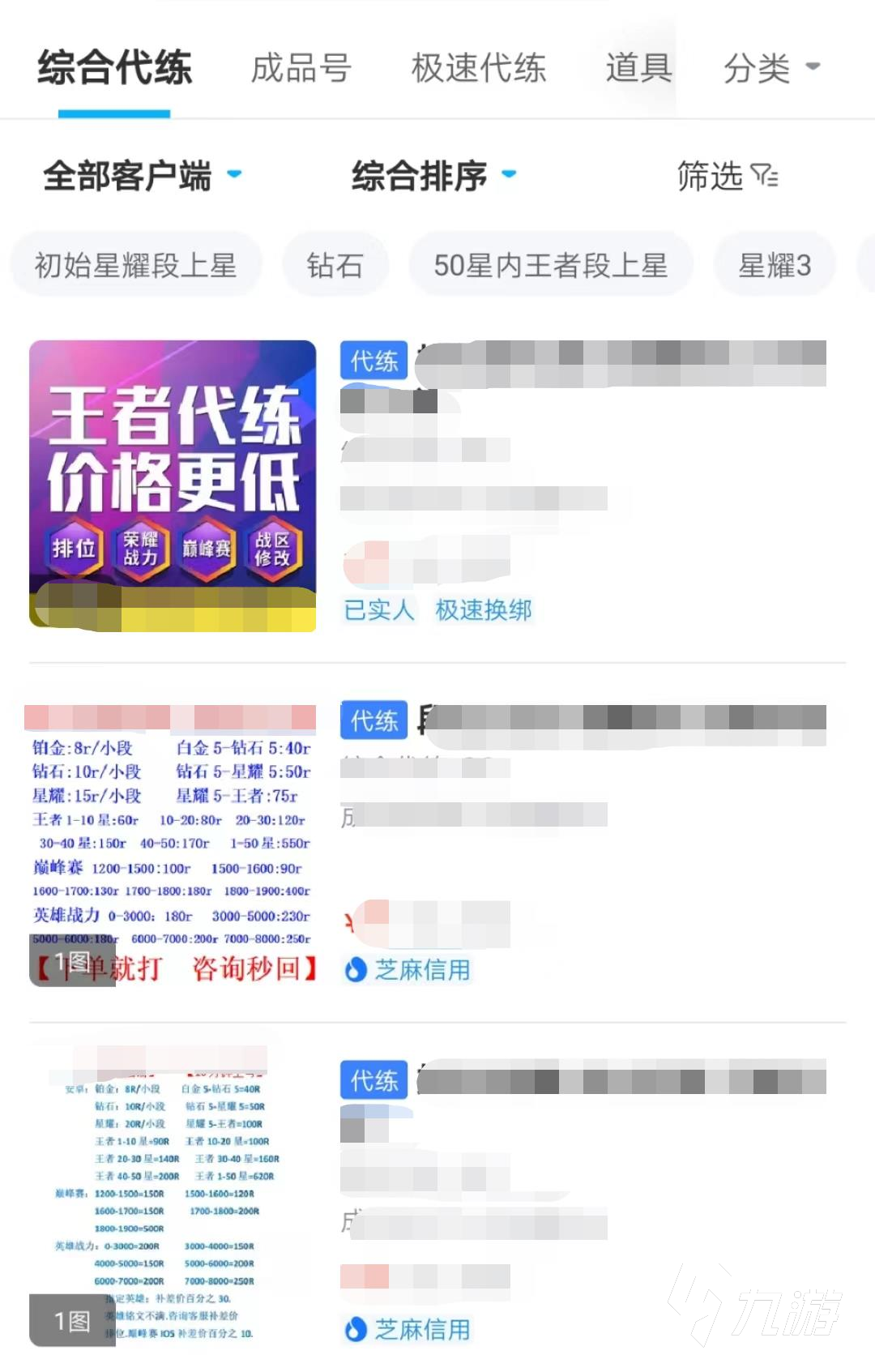875x1372 pixels.
Task: Expand the 分类 dropdown
Action: pyautogui.click(x=770, y=68)
